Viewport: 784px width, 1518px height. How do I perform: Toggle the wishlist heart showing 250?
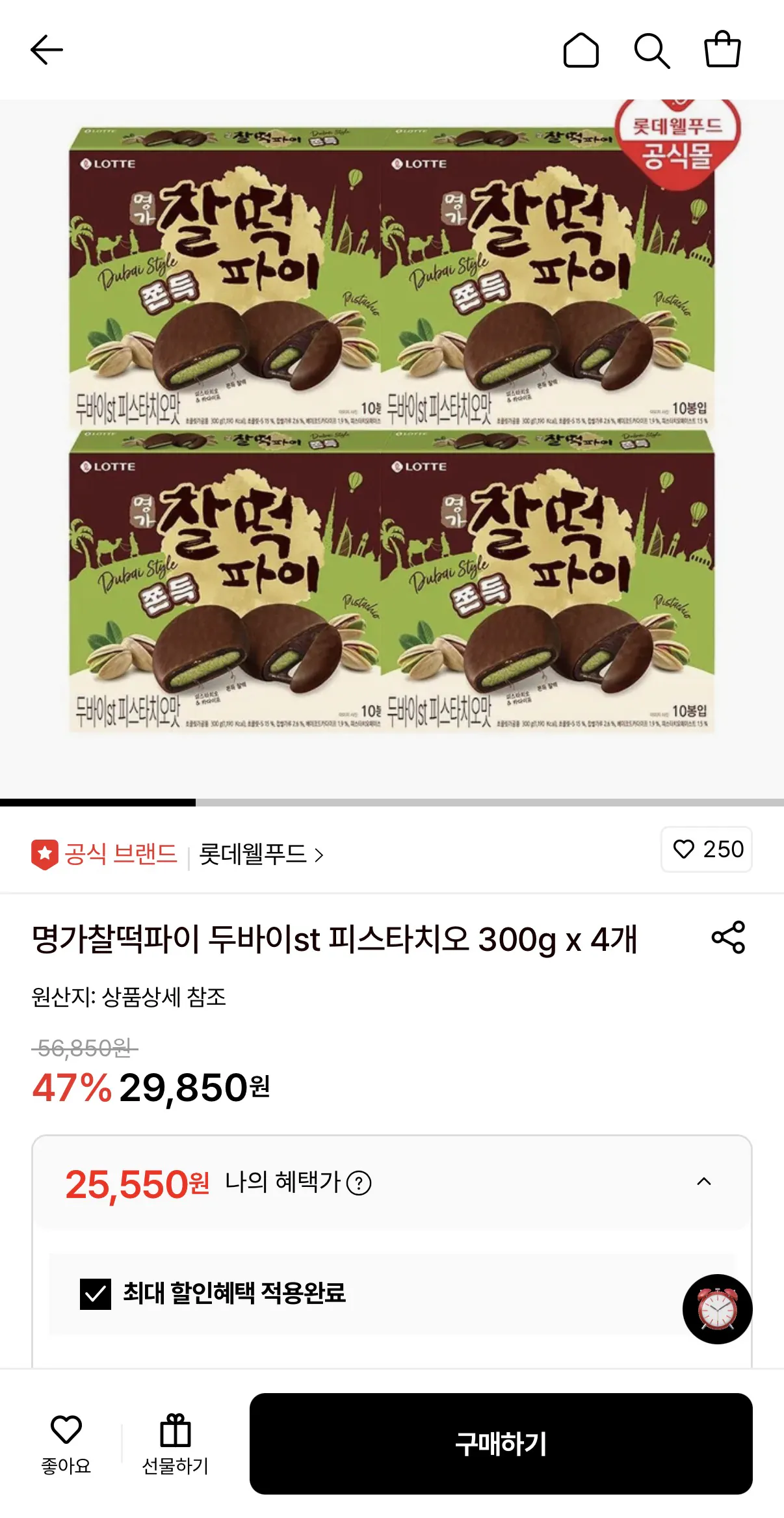707,850
